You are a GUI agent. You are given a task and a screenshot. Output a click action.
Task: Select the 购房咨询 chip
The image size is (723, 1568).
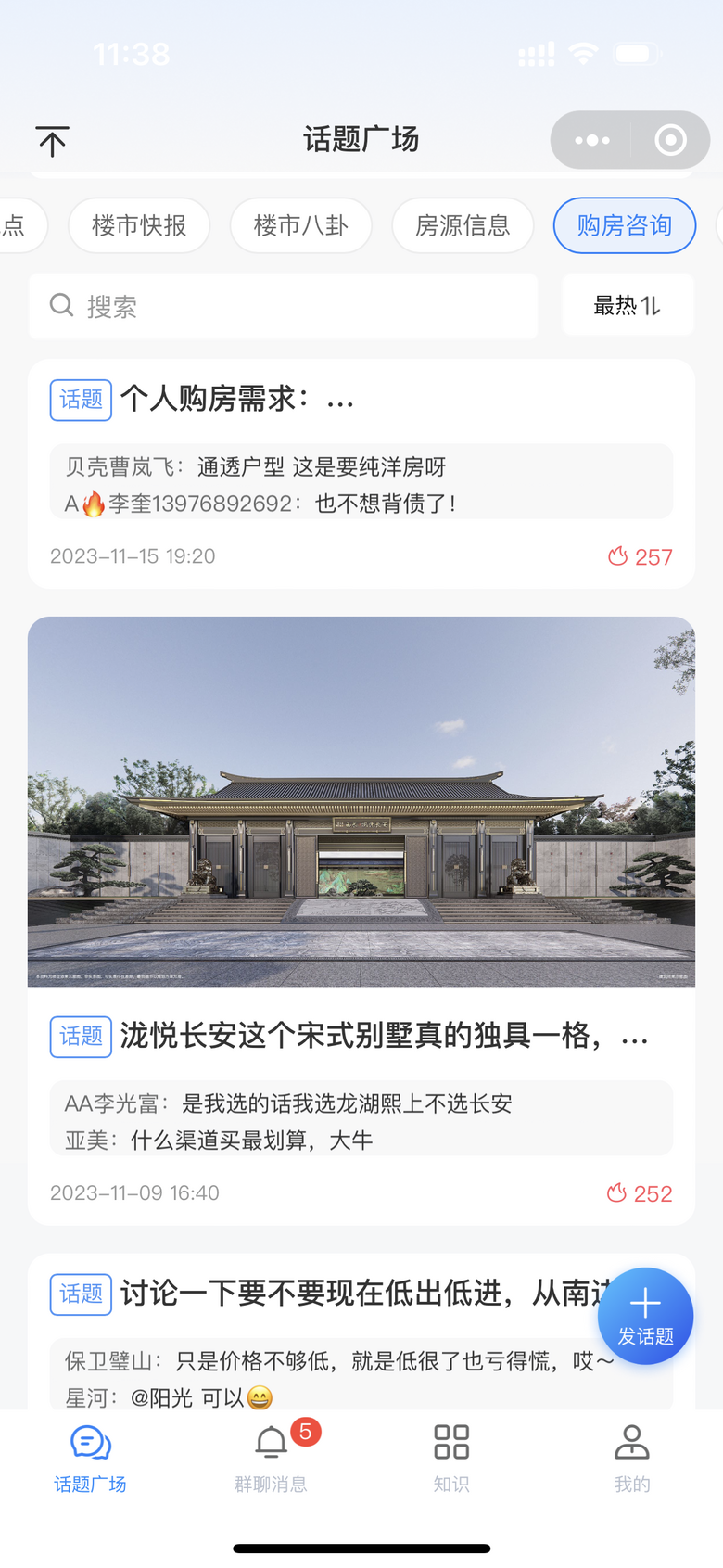coord(624,225)
